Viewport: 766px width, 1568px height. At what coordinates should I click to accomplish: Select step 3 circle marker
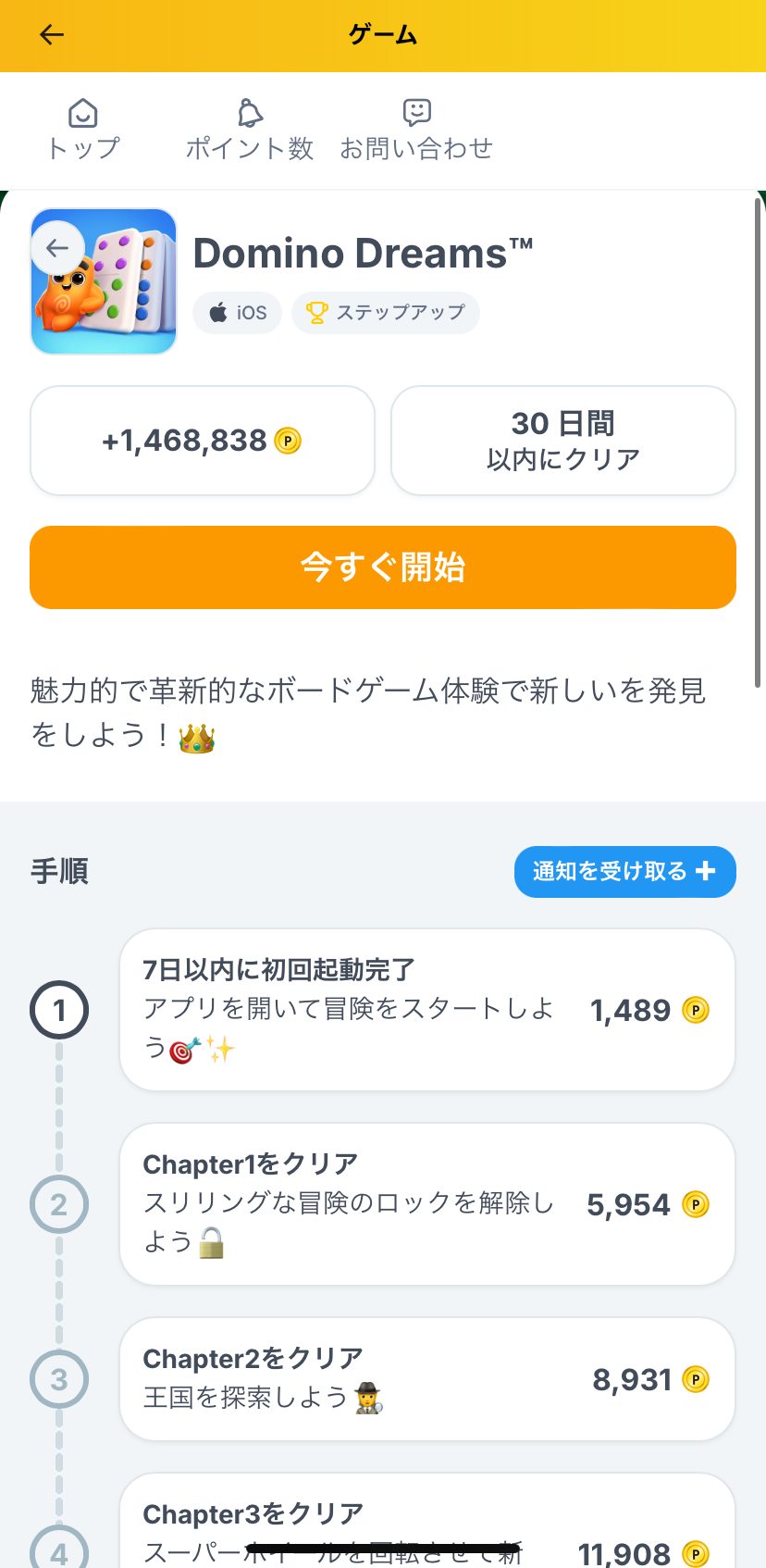click(x=59, y=1379)
